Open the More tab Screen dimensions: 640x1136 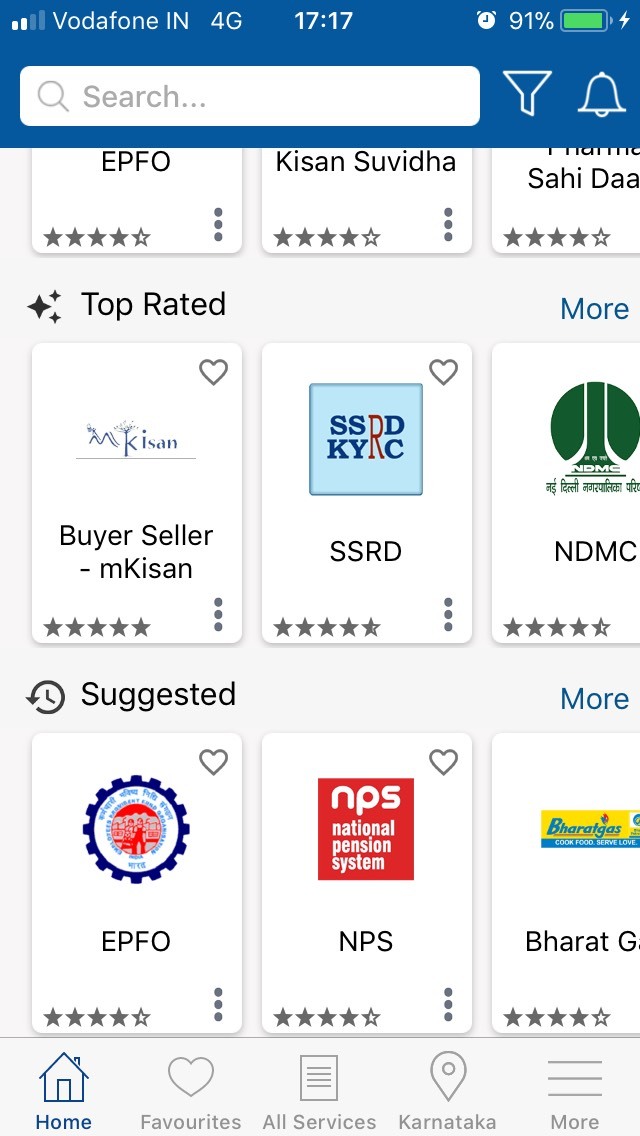coord(575,1092)
